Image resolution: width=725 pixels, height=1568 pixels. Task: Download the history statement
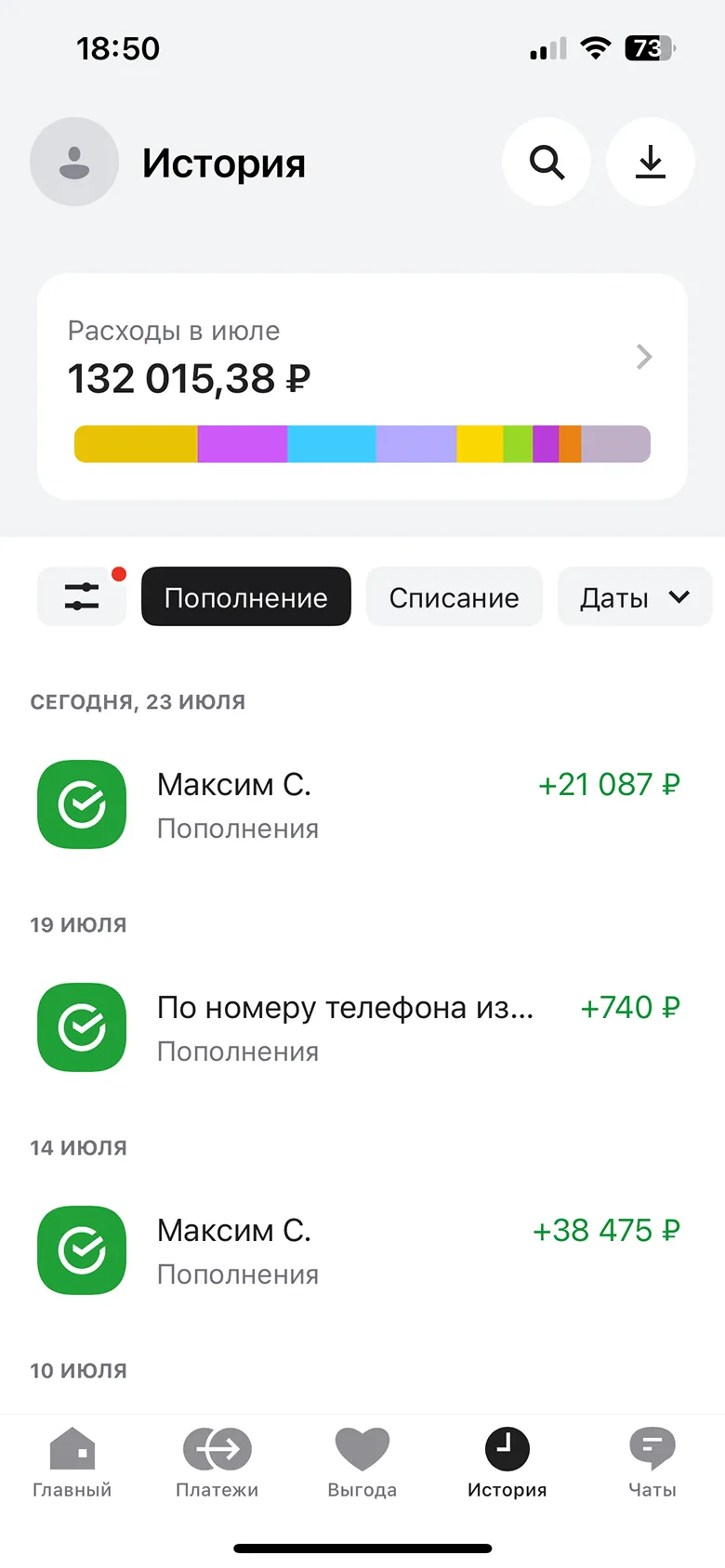click(x=651, y=162)
